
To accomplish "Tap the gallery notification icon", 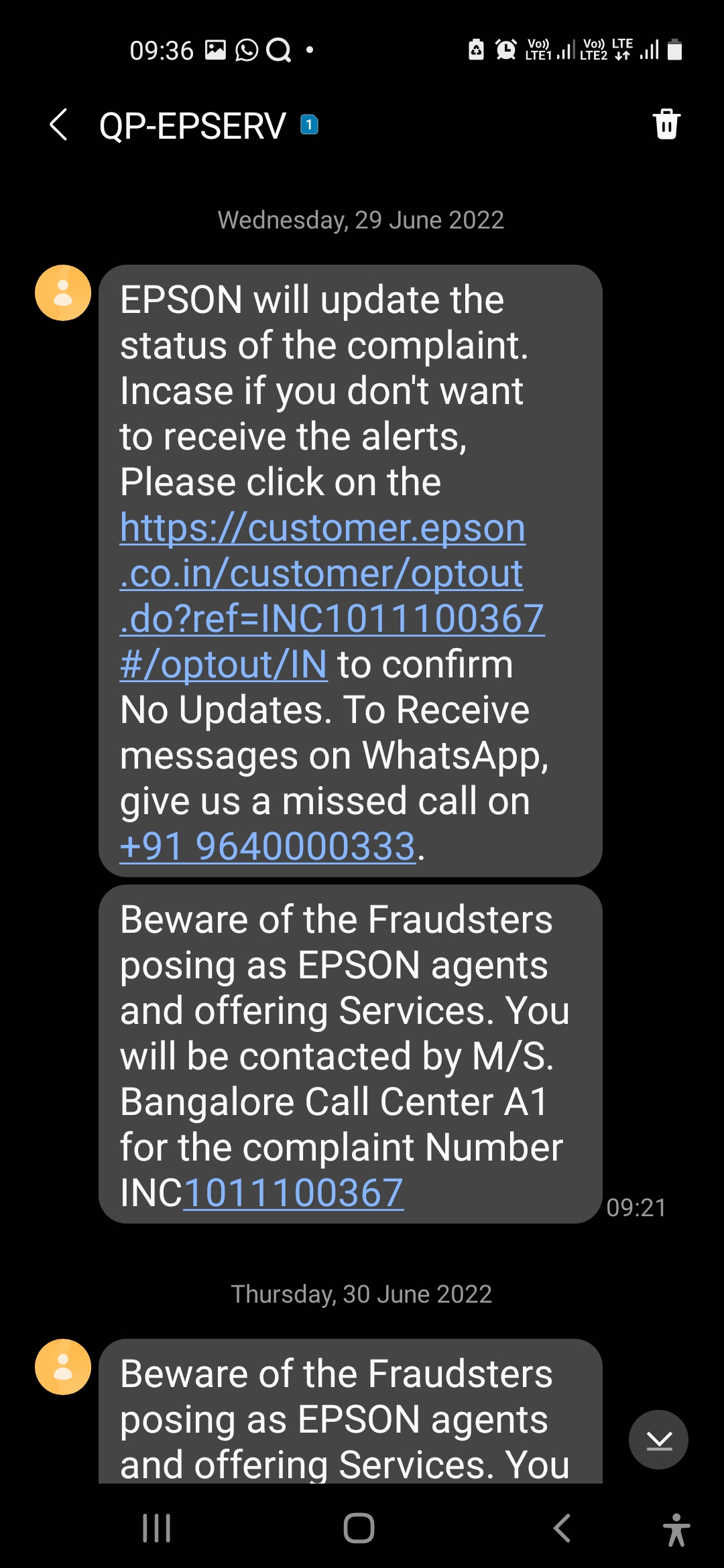I will tap(215, 49).
